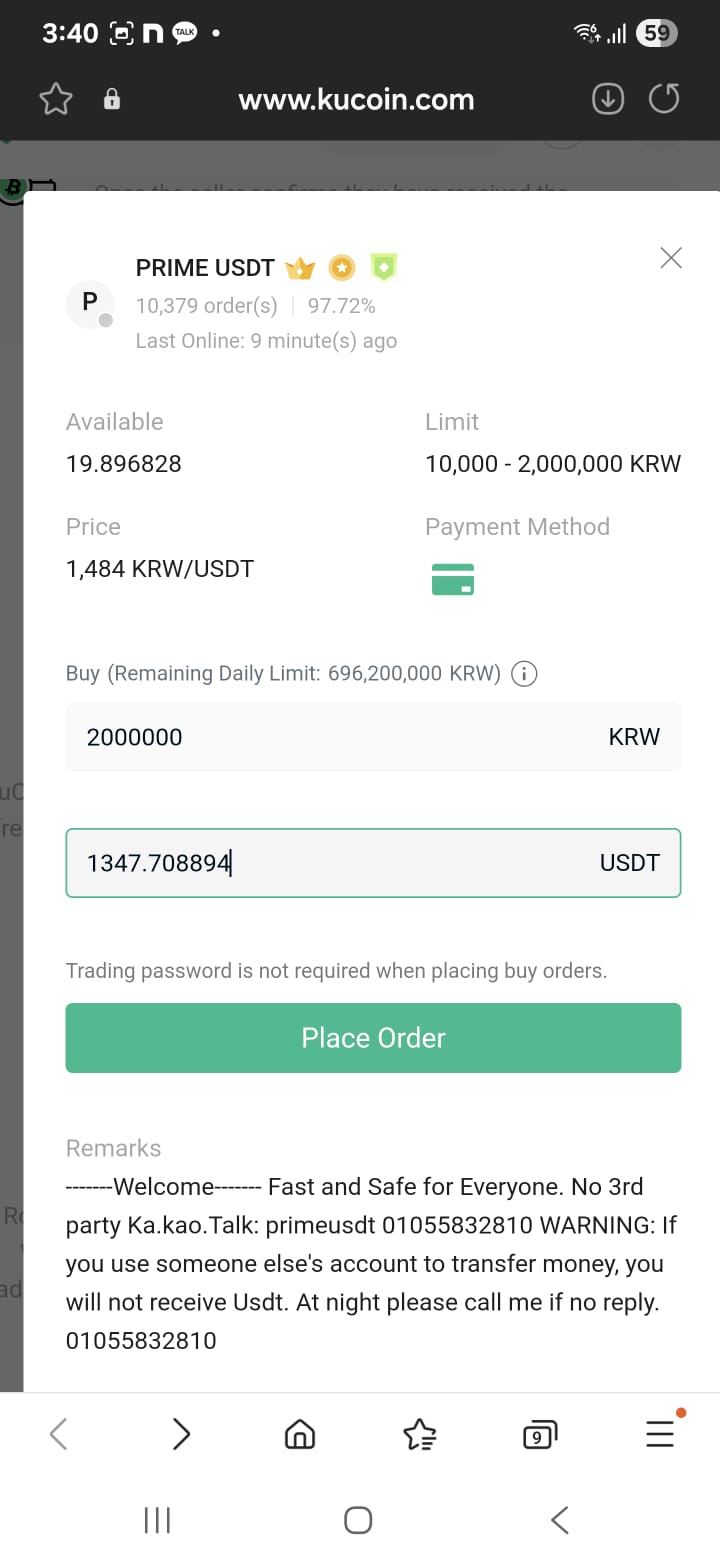The image size is (720, 1560).
Task: Tap the Place Order button
Action: coord(373,1038)
